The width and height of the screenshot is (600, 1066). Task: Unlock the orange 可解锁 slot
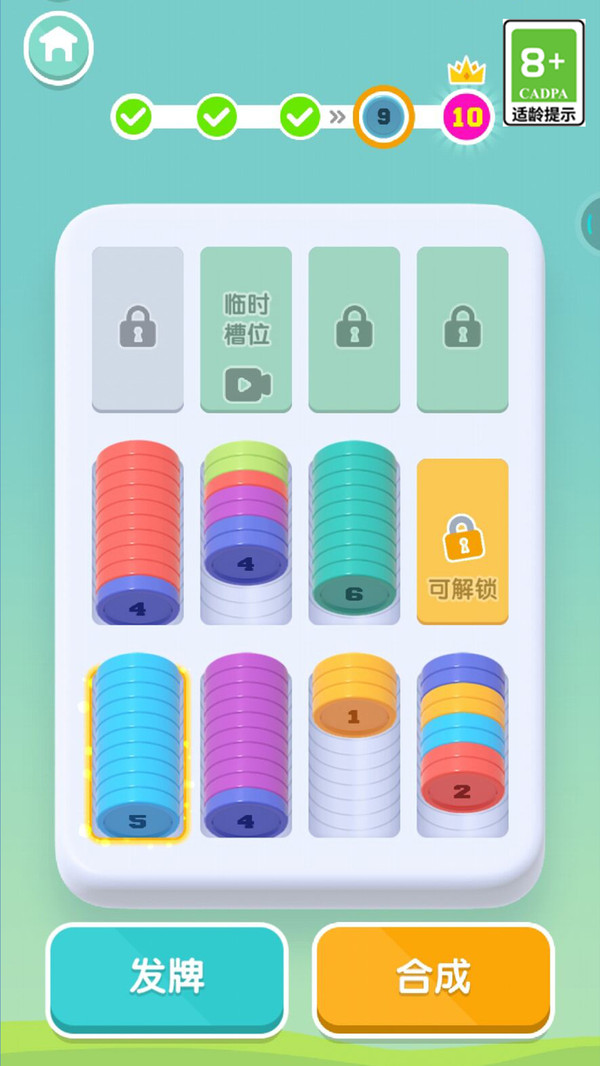(x=462, y=541)
